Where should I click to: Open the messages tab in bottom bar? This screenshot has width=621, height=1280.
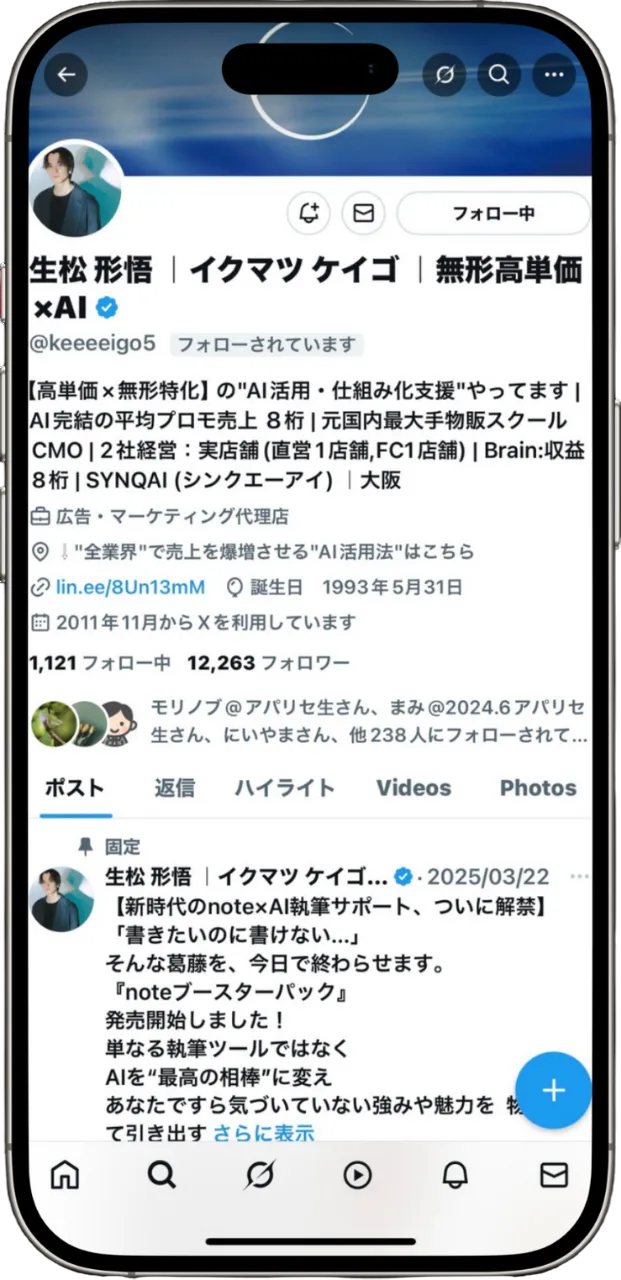(554, 1174)
